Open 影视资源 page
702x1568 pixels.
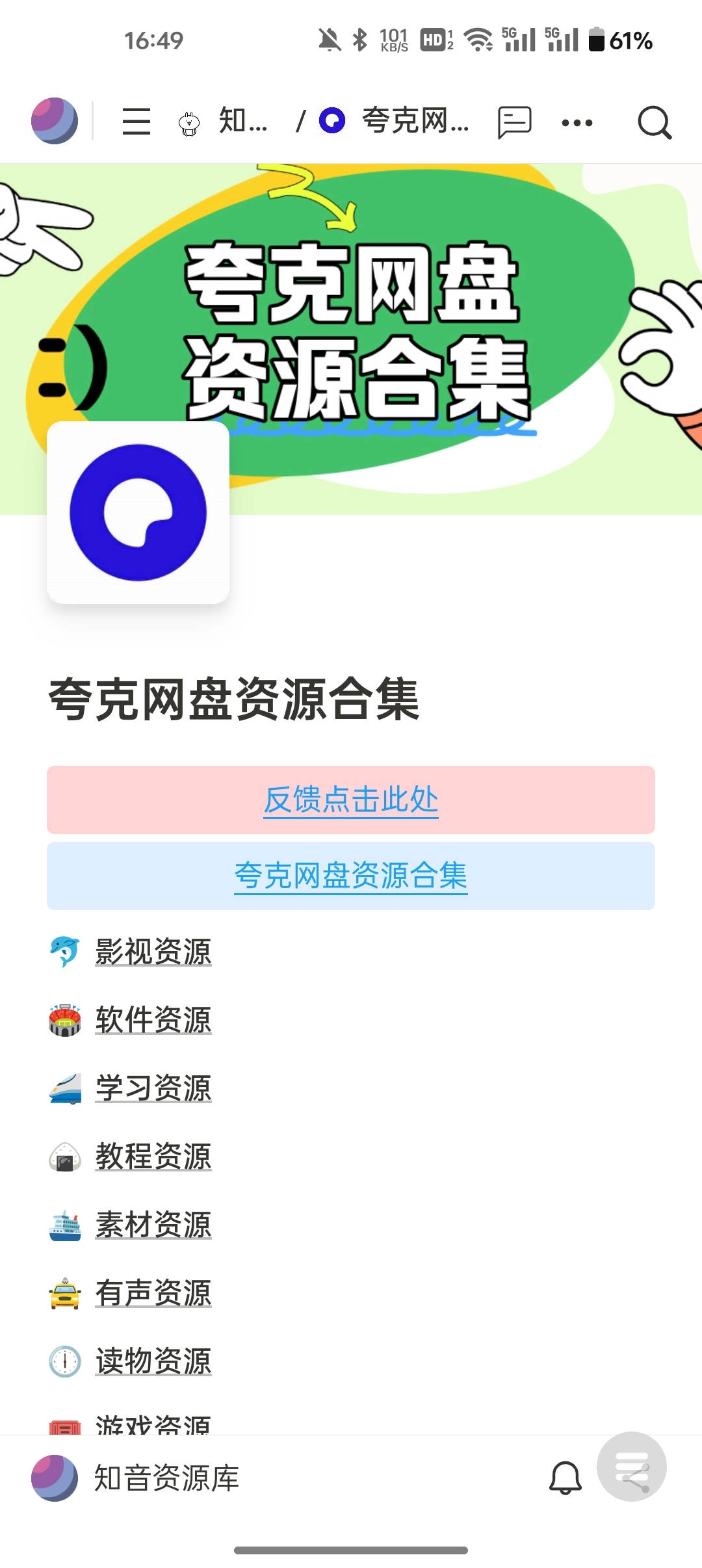click(153, 952)
